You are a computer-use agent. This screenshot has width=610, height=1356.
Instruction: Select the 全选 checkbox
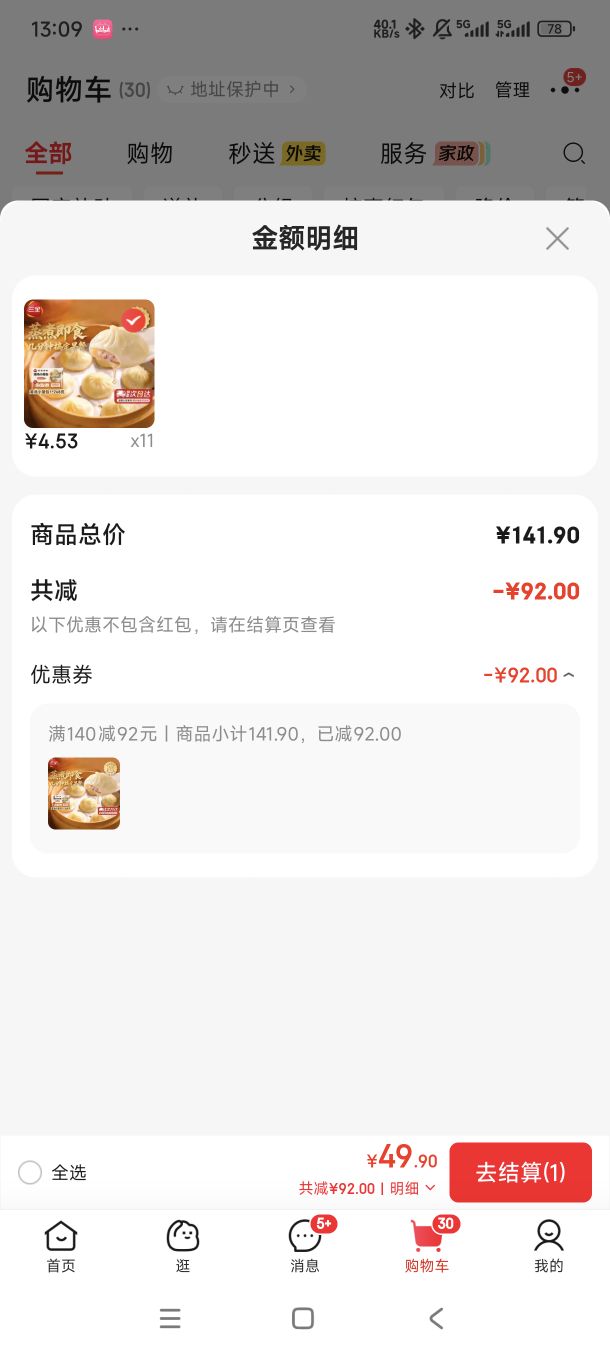coord(30,1172)
